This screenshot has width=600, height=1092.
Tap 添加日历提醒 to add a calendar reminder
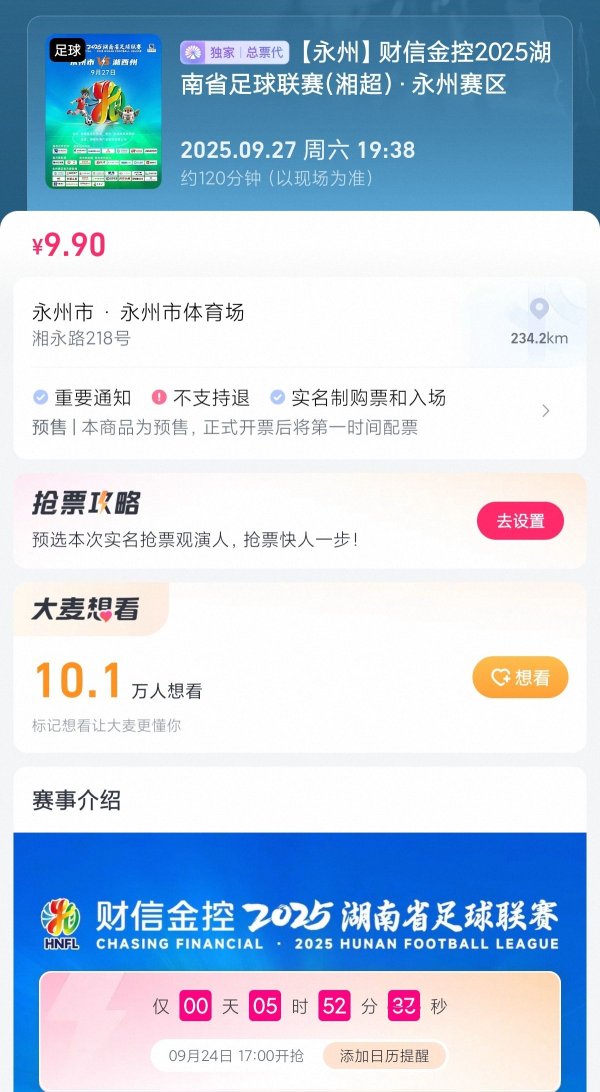pos(384,1055)
